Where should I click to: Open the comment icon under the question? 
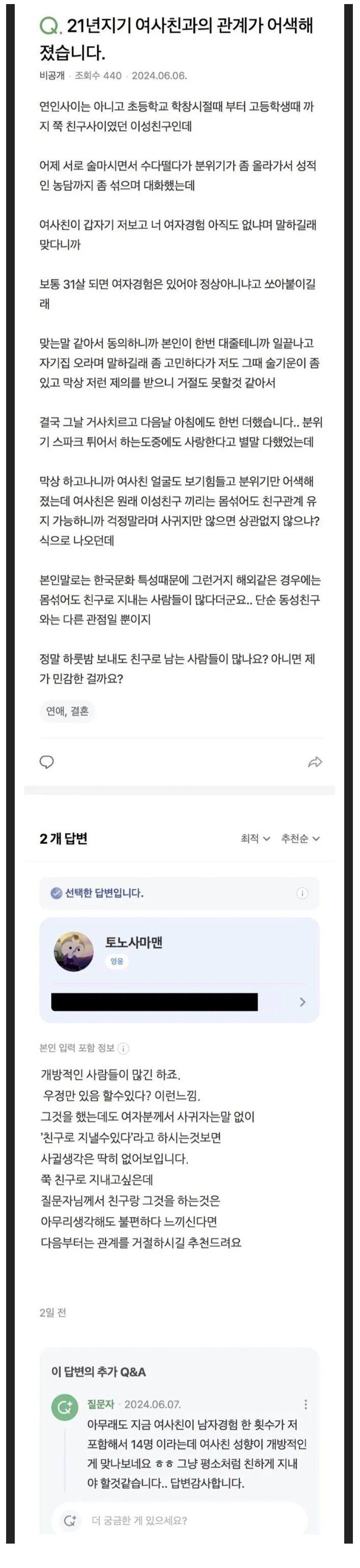[x=47, y=762]
